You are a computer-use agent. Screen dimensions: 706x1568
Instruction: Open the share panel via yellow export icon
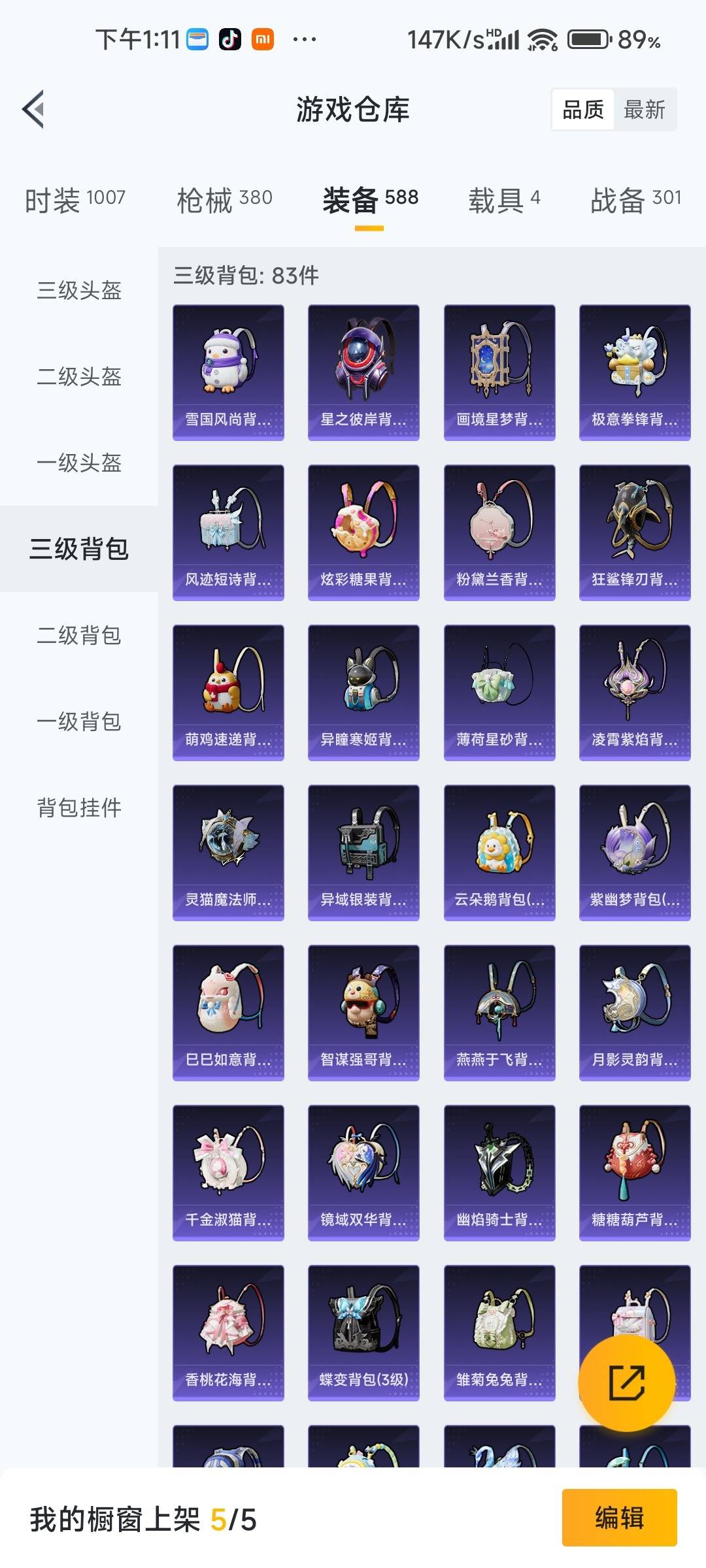point(628,1382)
